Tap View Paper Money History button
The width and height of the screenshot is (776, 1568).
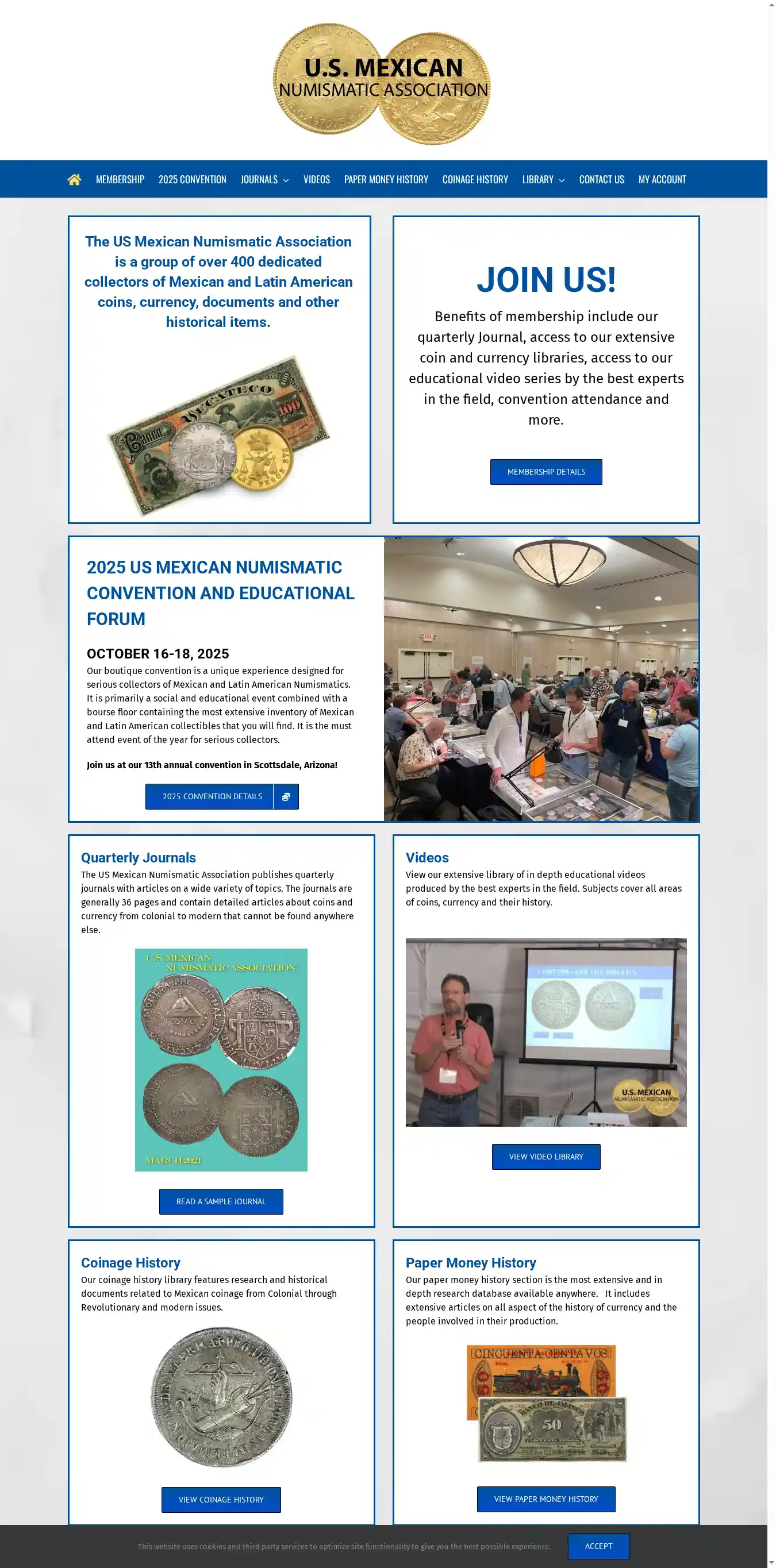pos(545,1498)
